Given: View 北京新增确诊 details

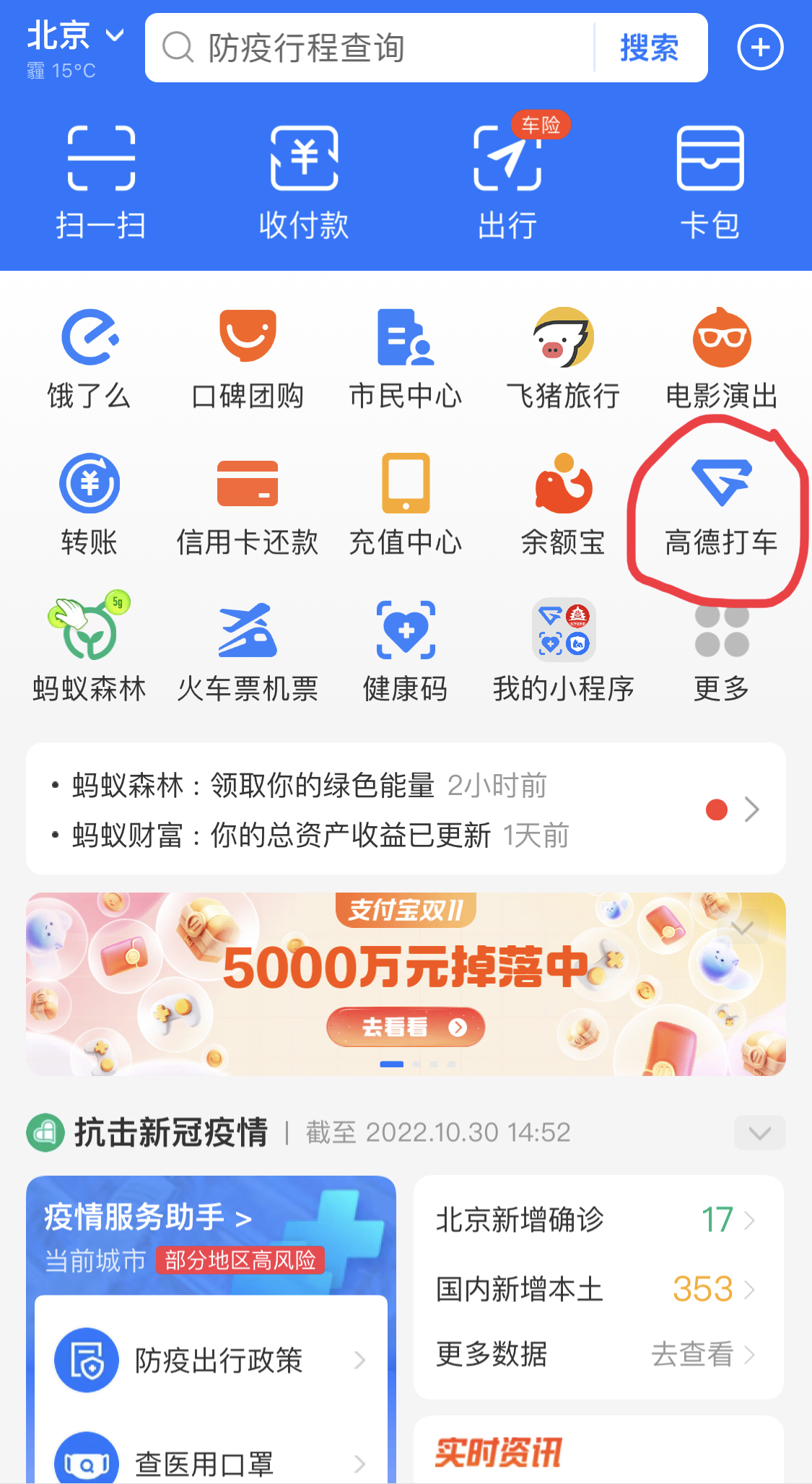Looking at the screenshot, I should pyautogui.click(x=597, y=1220).
